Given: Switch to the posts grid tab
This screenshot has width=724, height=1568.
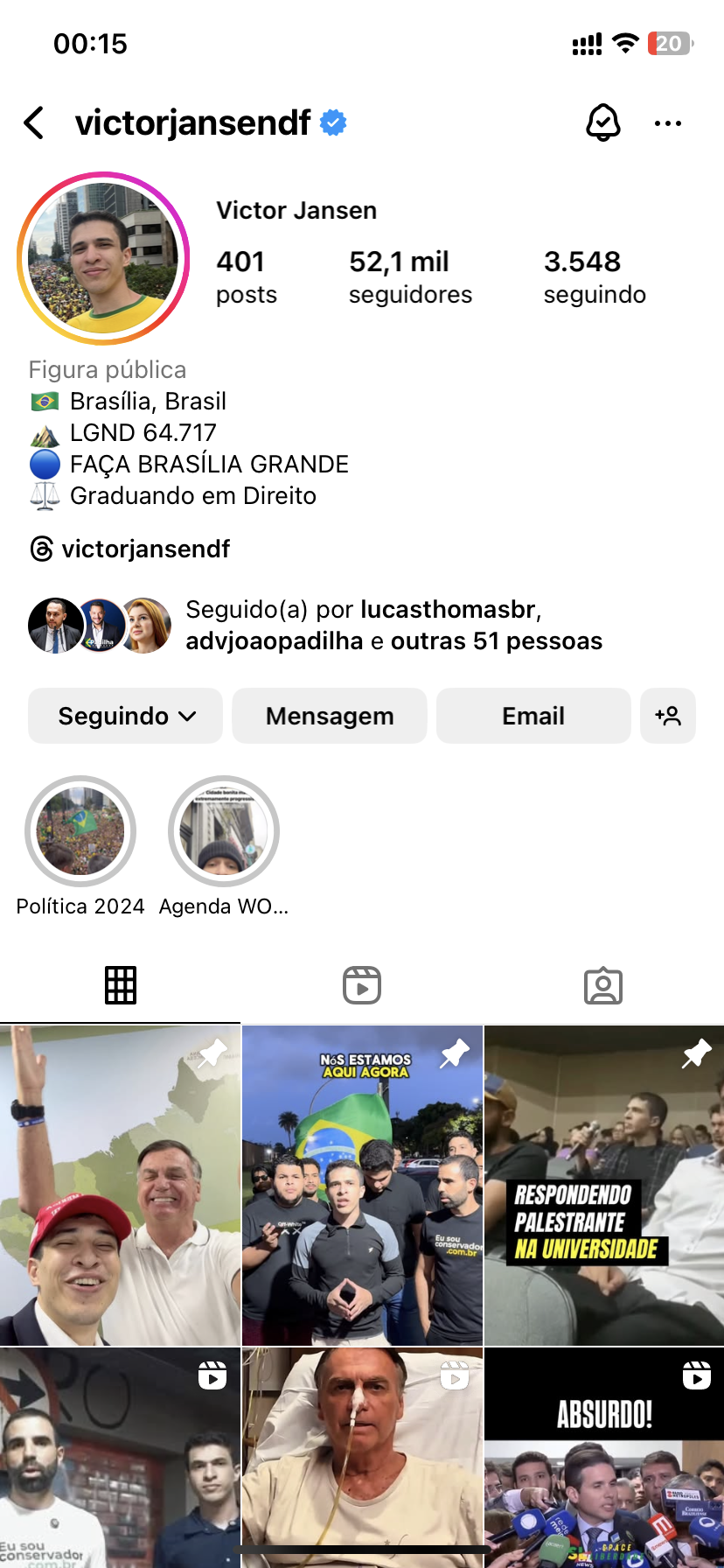Looking at the screenshot, I should click(121, 985).
